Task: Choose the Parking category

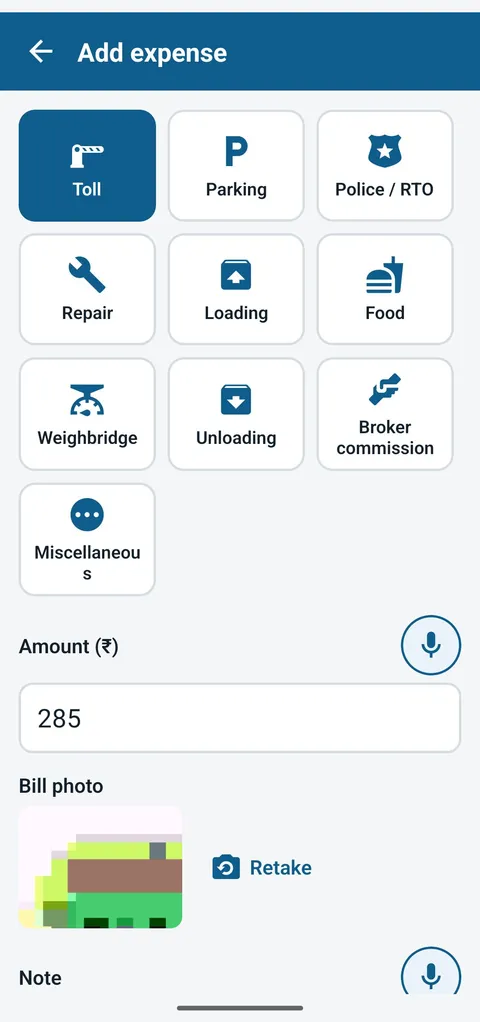Action: (x=236, y=166)
